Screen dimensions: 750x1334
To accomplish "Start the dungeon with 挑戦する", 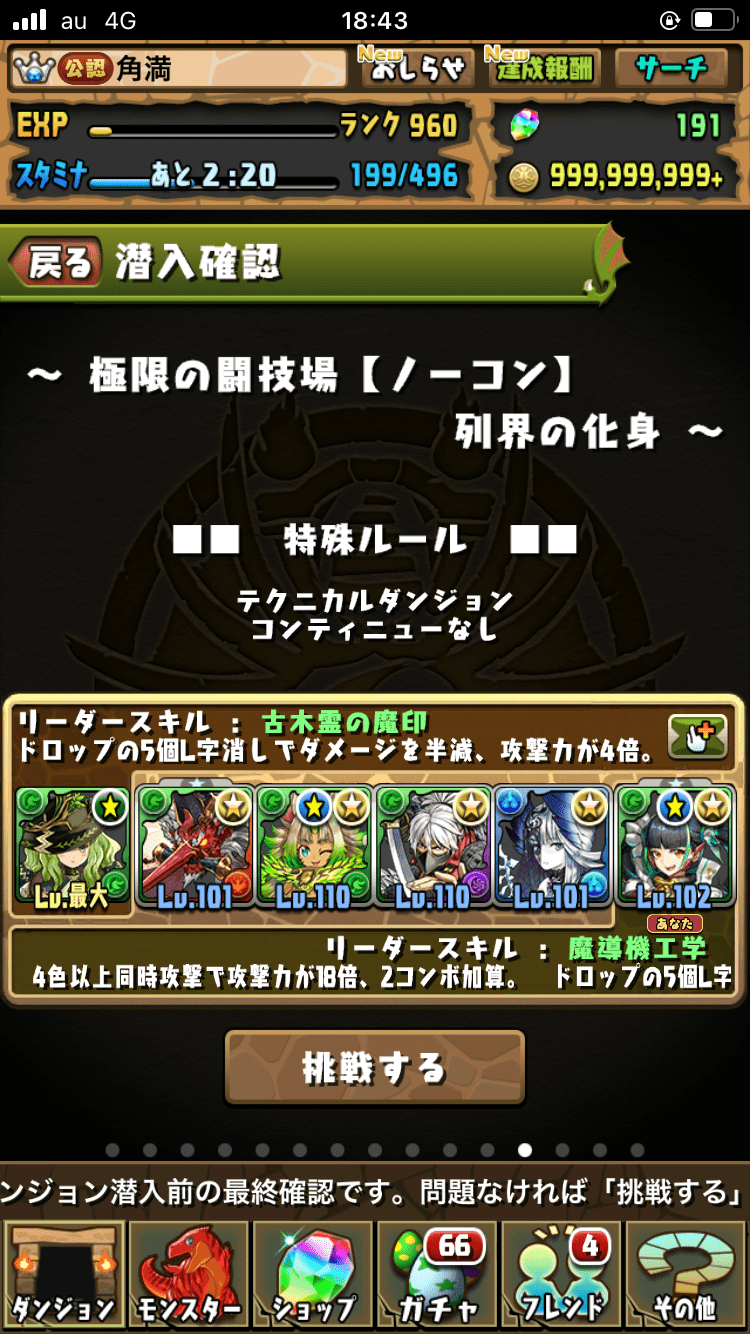I will tap(375, 1069).
